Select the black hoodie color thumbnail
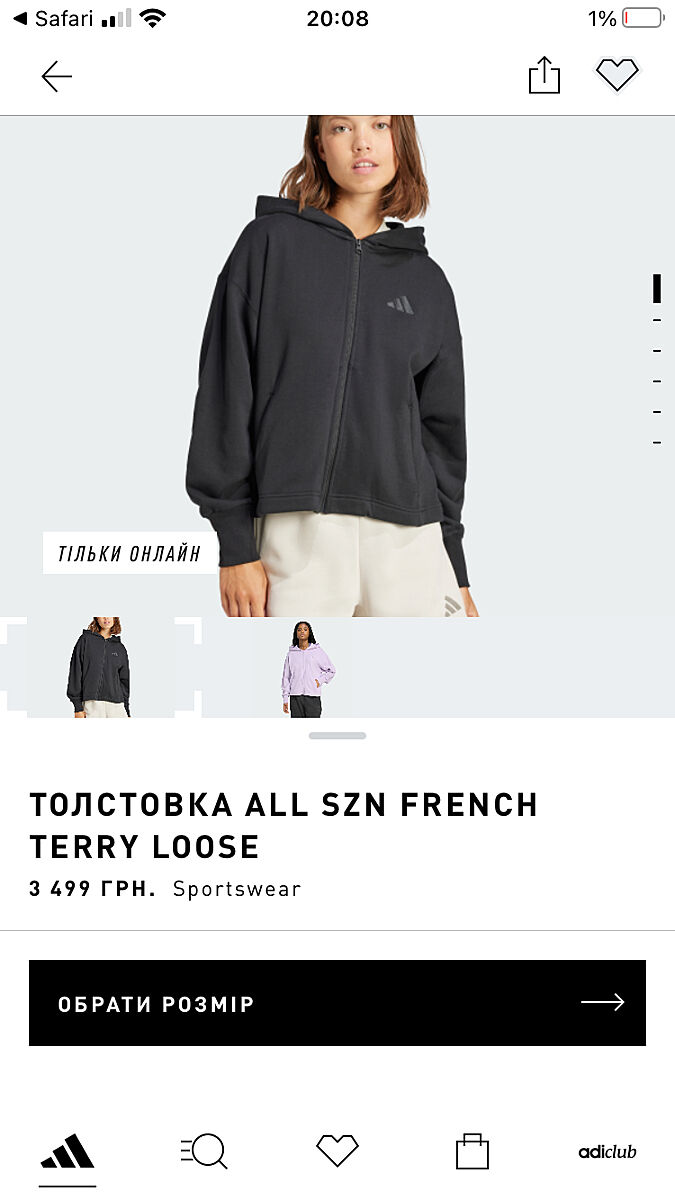The width and height of the screenshot is (675, 1200). click(x=100, y=667)
